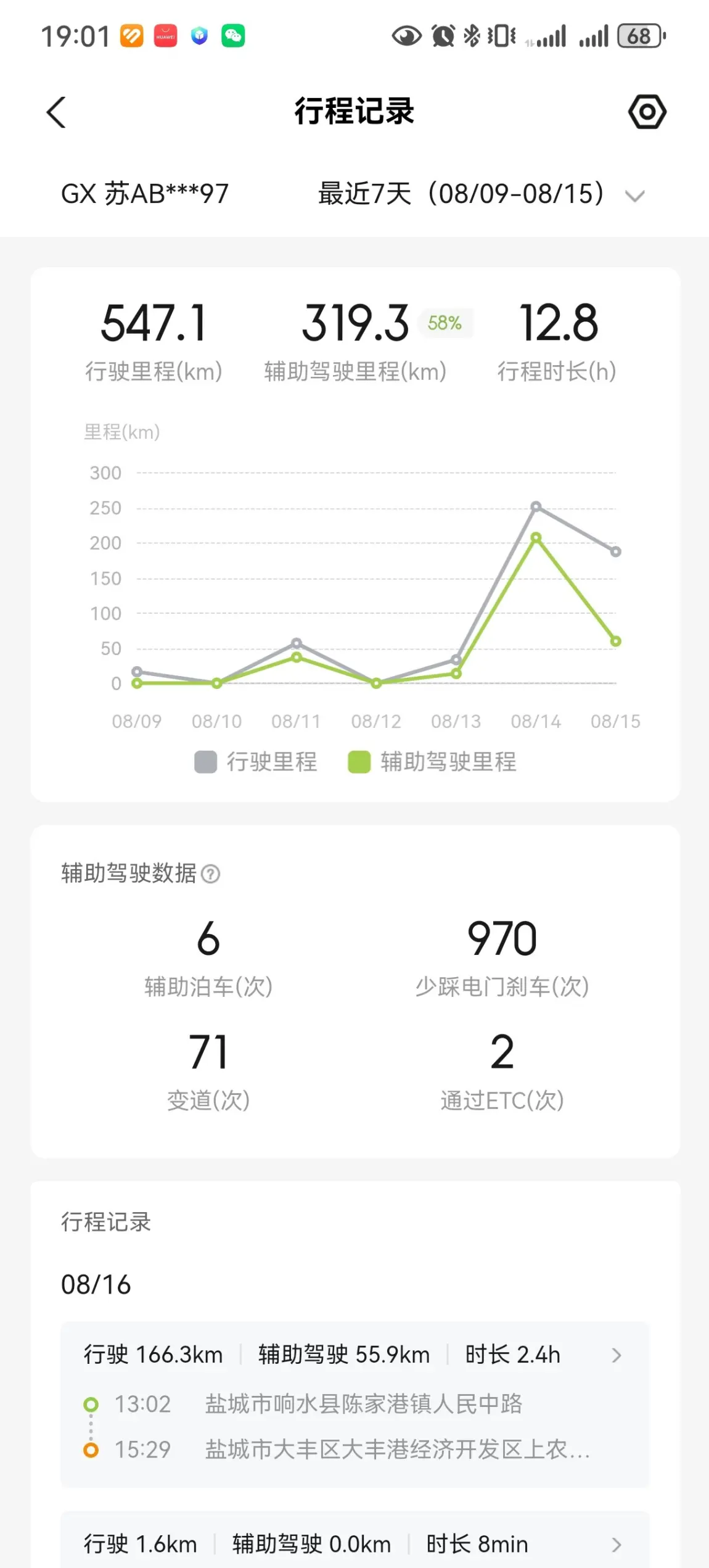Open the help icon beside 辅助驾驶数据
This screenshot has height=1568, width=709.
click(x=211, y=873)
